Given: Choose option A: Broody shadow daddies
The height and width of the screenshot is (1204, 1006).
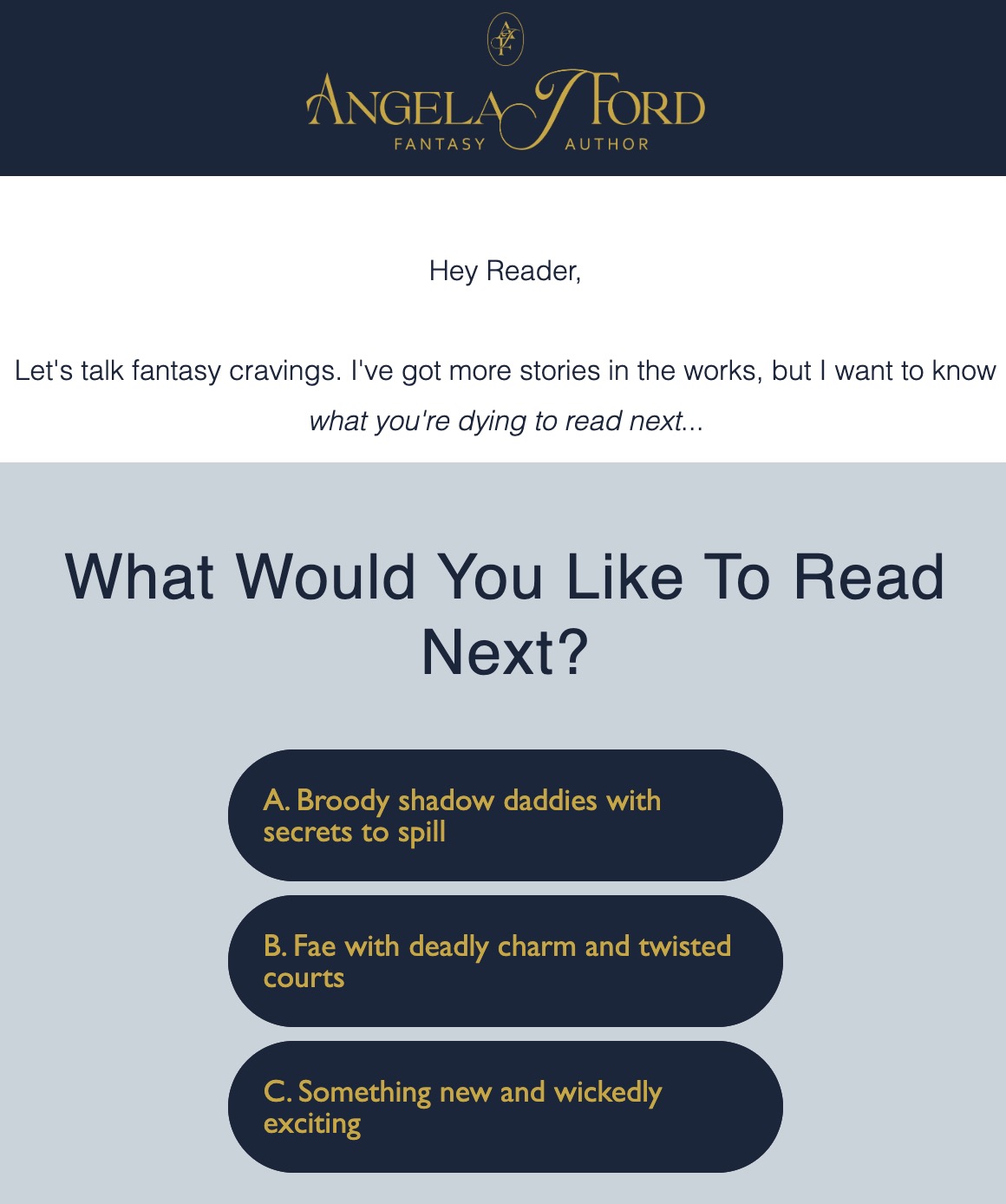Looking at the screenshot, I should coord(505,815).
